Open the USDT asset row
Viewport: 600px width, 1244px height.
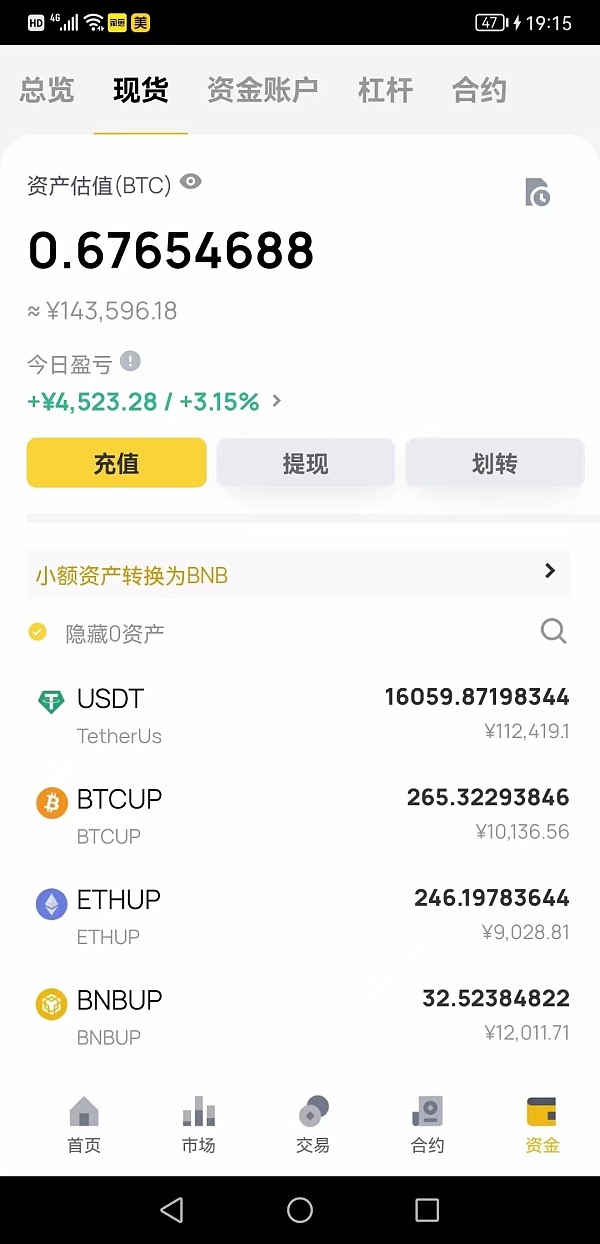coord(299,715)
